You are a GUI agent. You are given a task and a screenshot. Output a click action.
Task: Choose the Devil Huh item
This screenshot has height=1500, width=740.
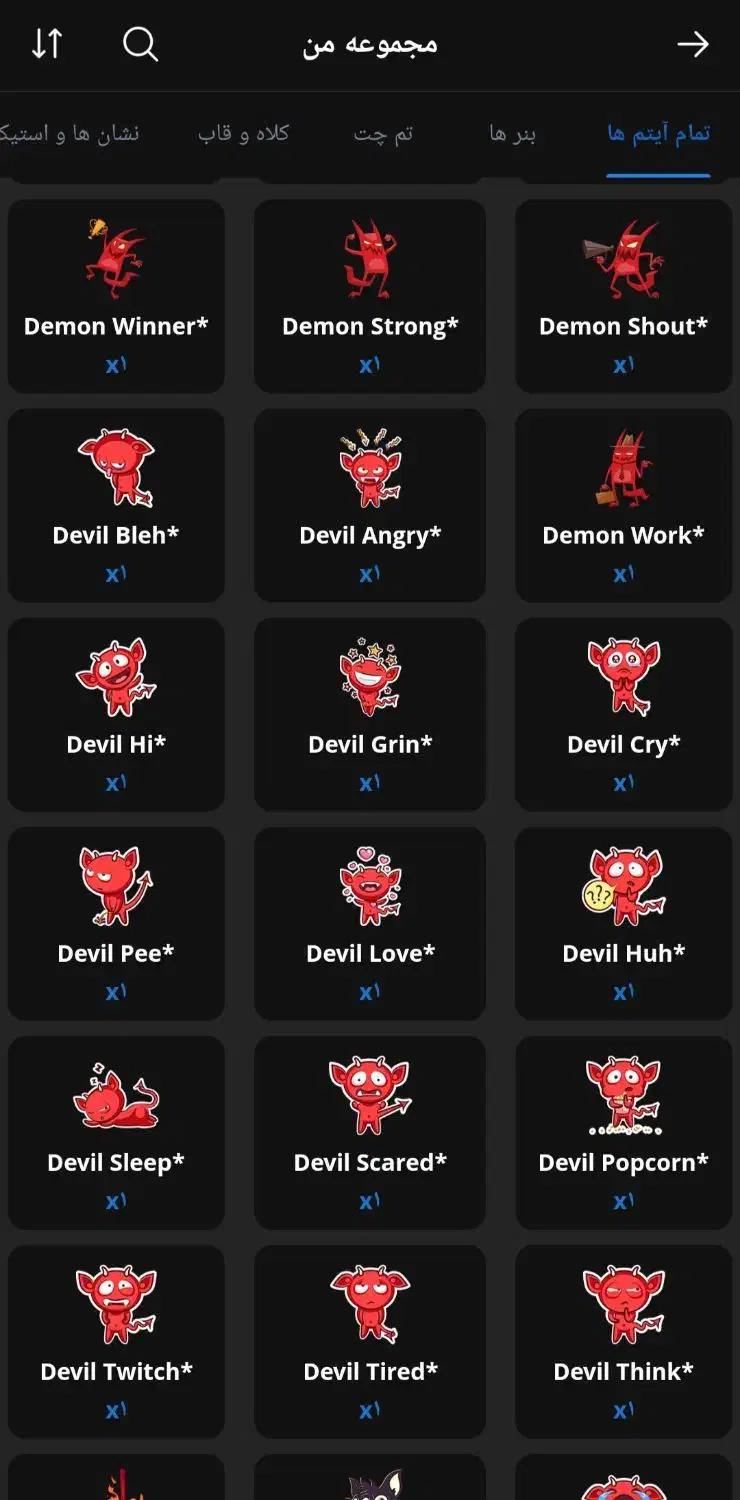(x=623, y=922)
